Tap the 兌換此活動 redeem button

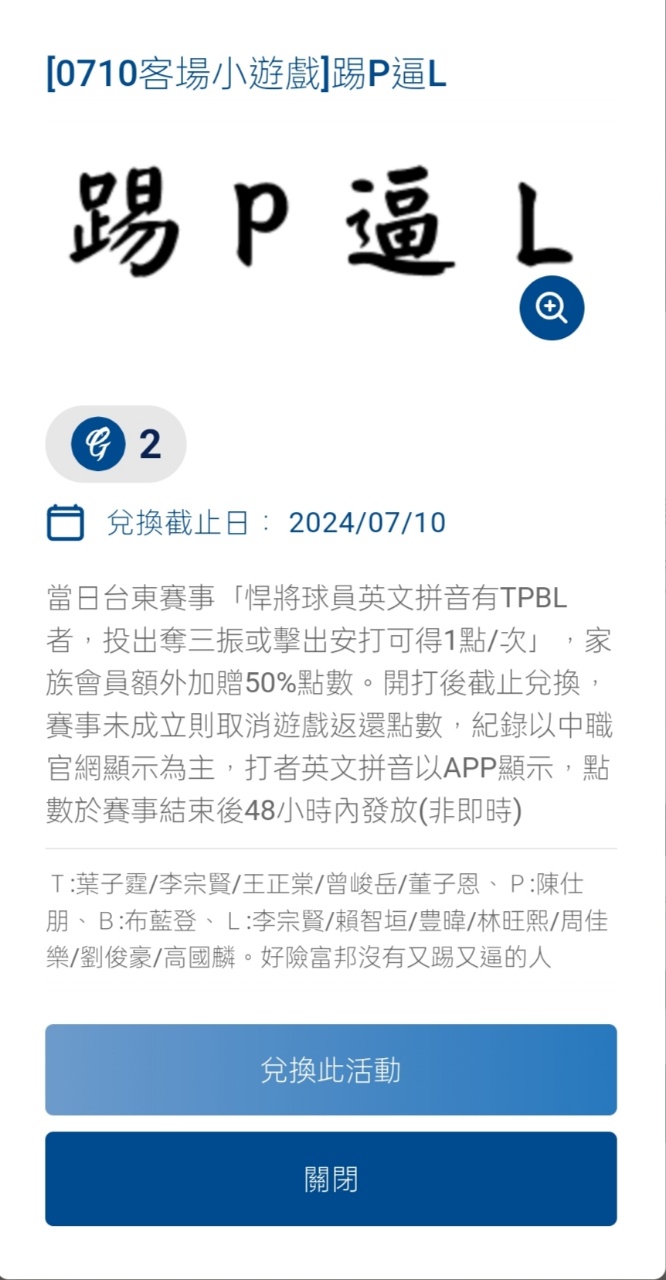331,1070
